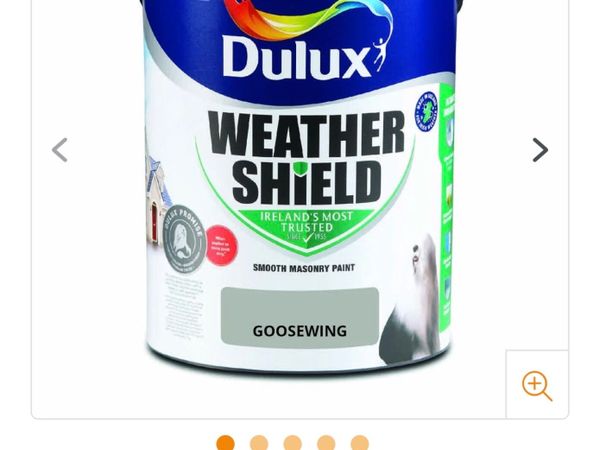The image size is (600, 450).
Task: Select the fifth image indicator dot
Action: [360, 444]
